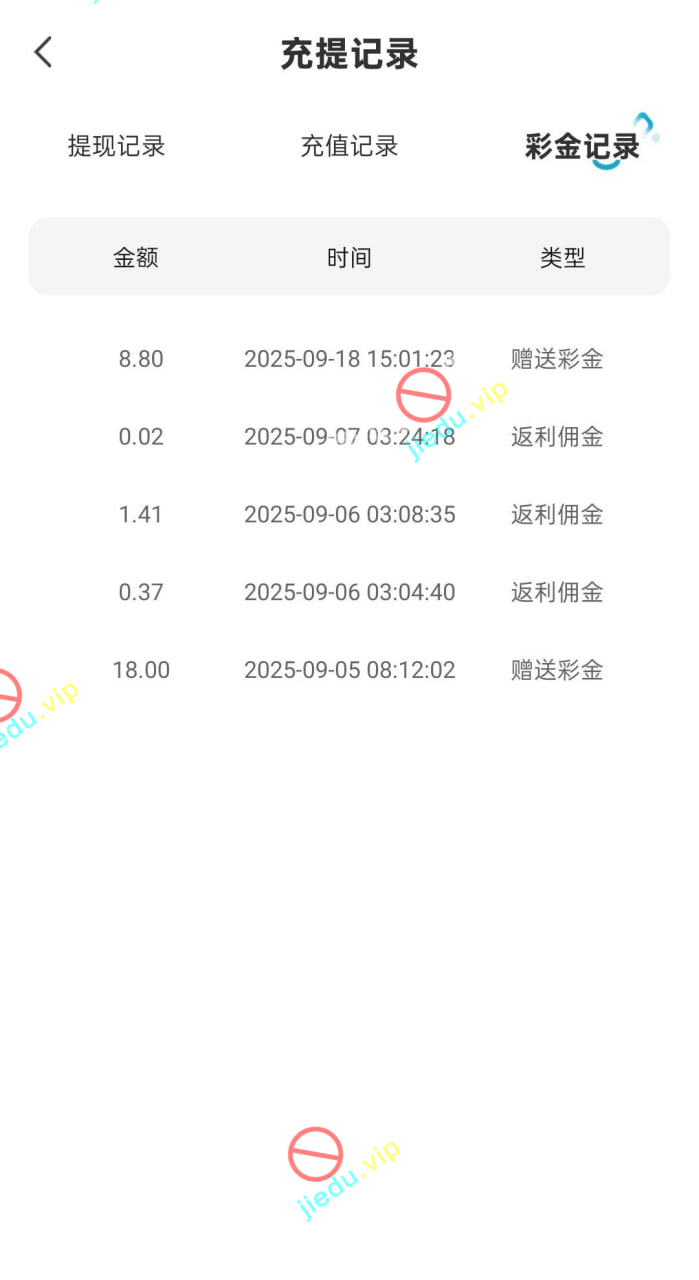
Task: Switch to the 提现记录 tab
Action: pyautogui.click(x=116, y=146)
